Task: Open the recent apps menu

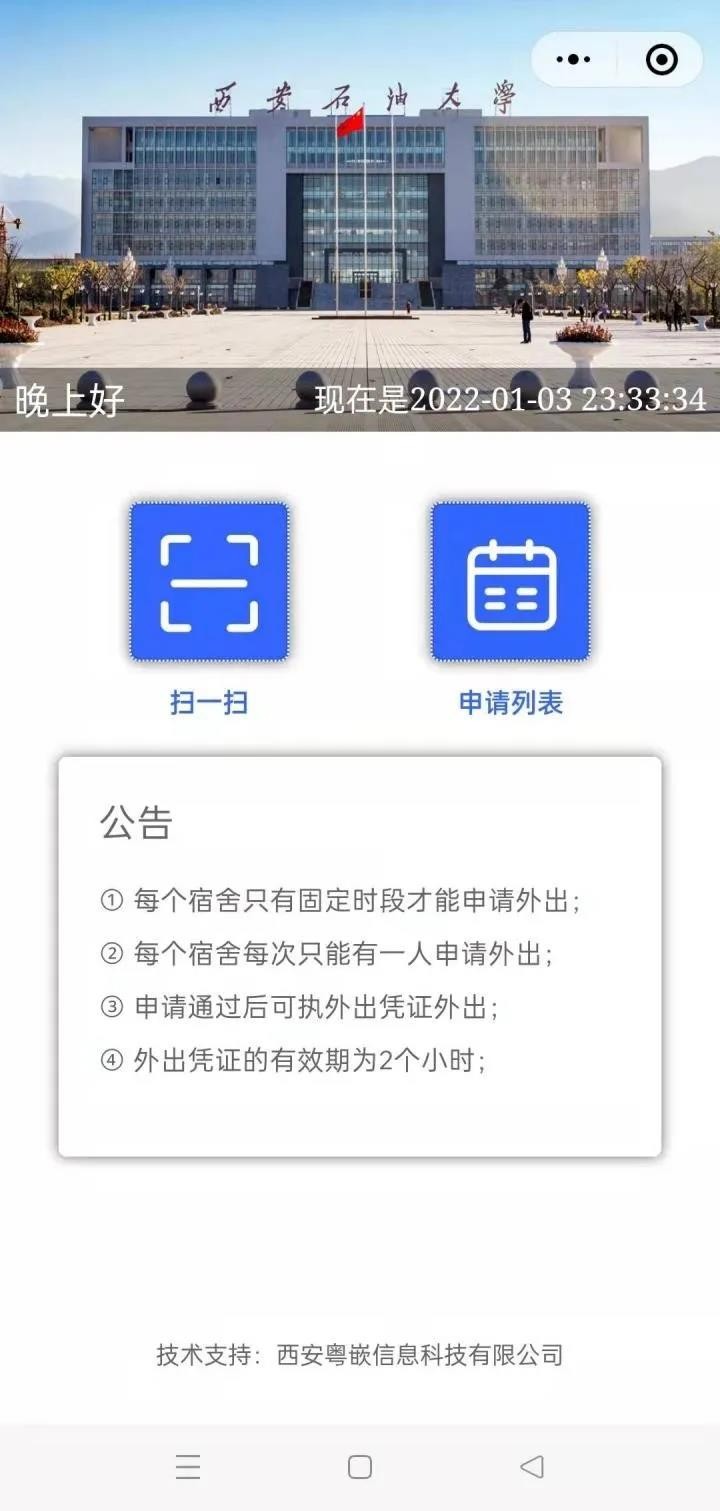Action: [x=188, y=1467]
